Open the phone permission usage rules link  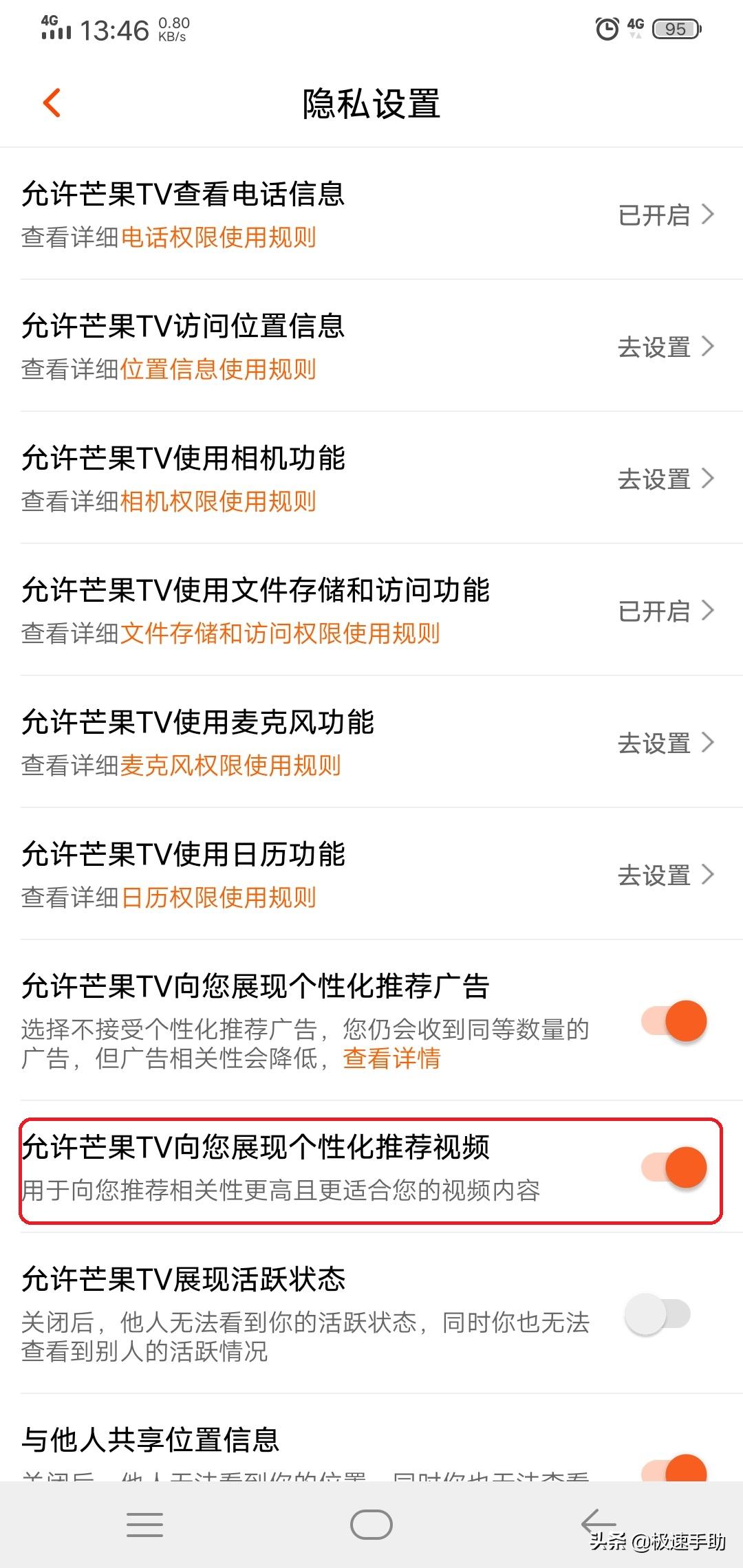(x=220, y=237)
